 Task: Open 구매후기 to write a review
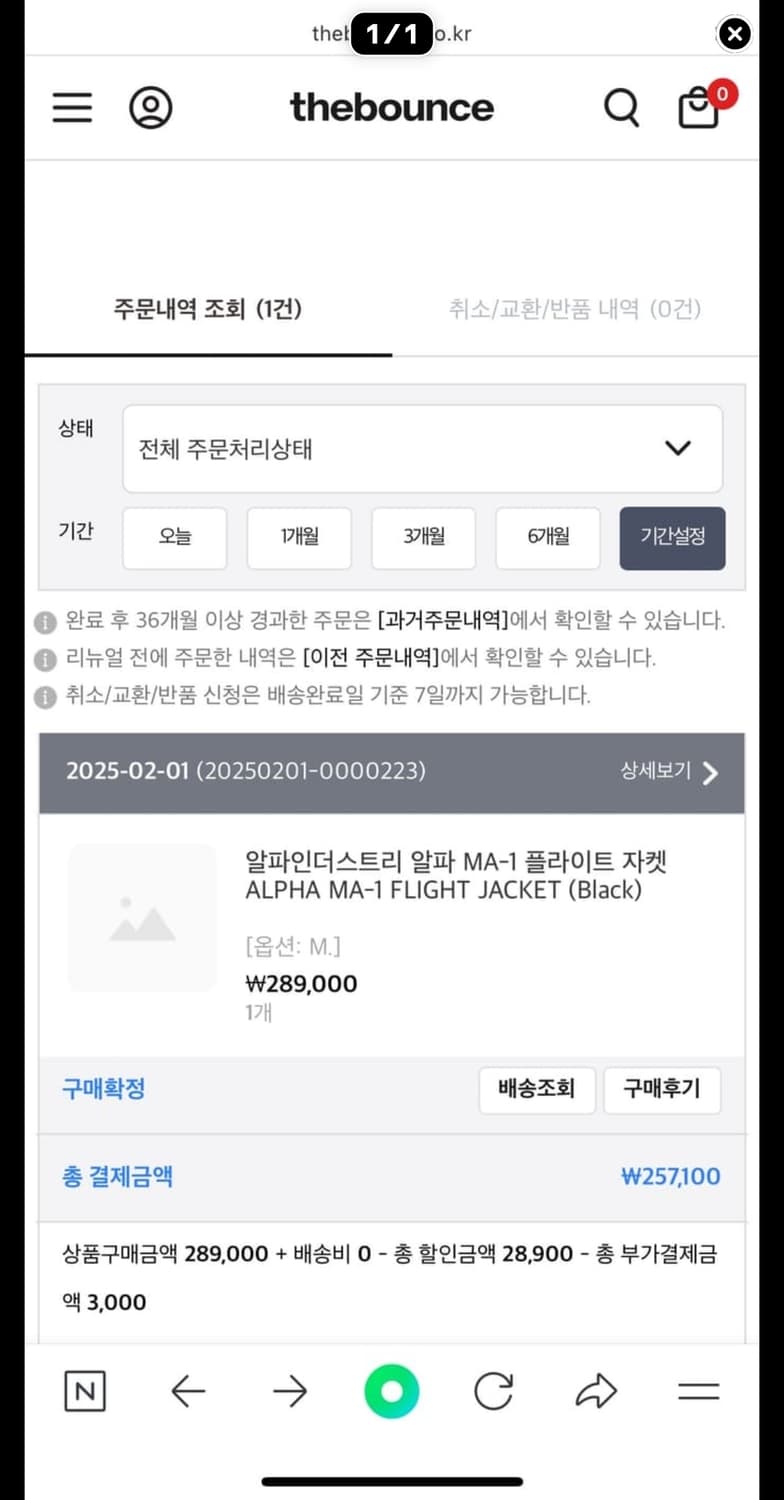[662, 1090]
